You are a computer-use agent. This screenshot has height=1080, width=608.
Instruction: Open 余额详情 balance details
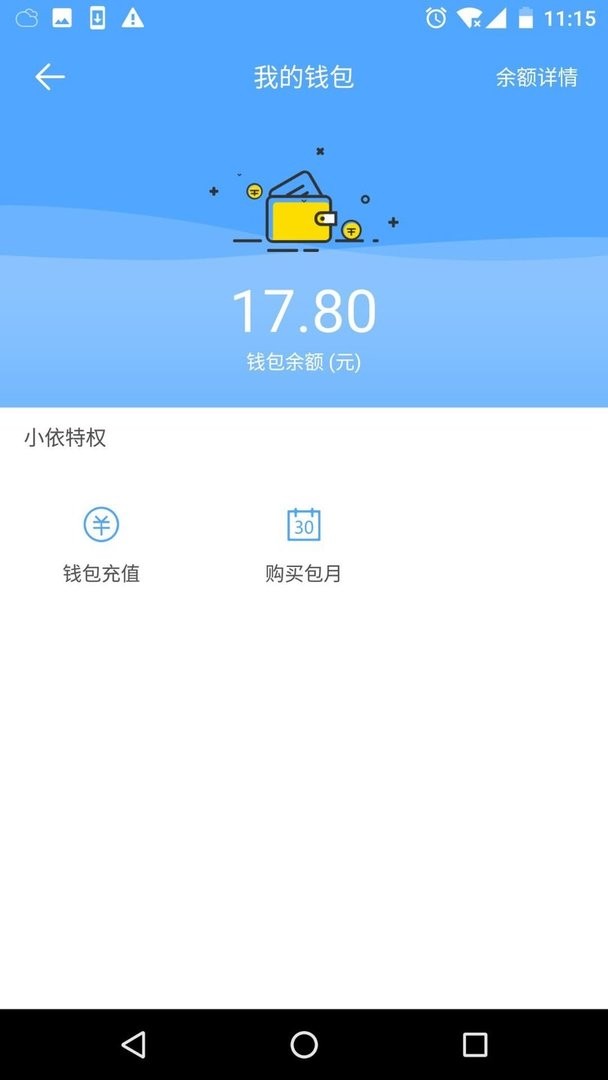tap(536, 77)
